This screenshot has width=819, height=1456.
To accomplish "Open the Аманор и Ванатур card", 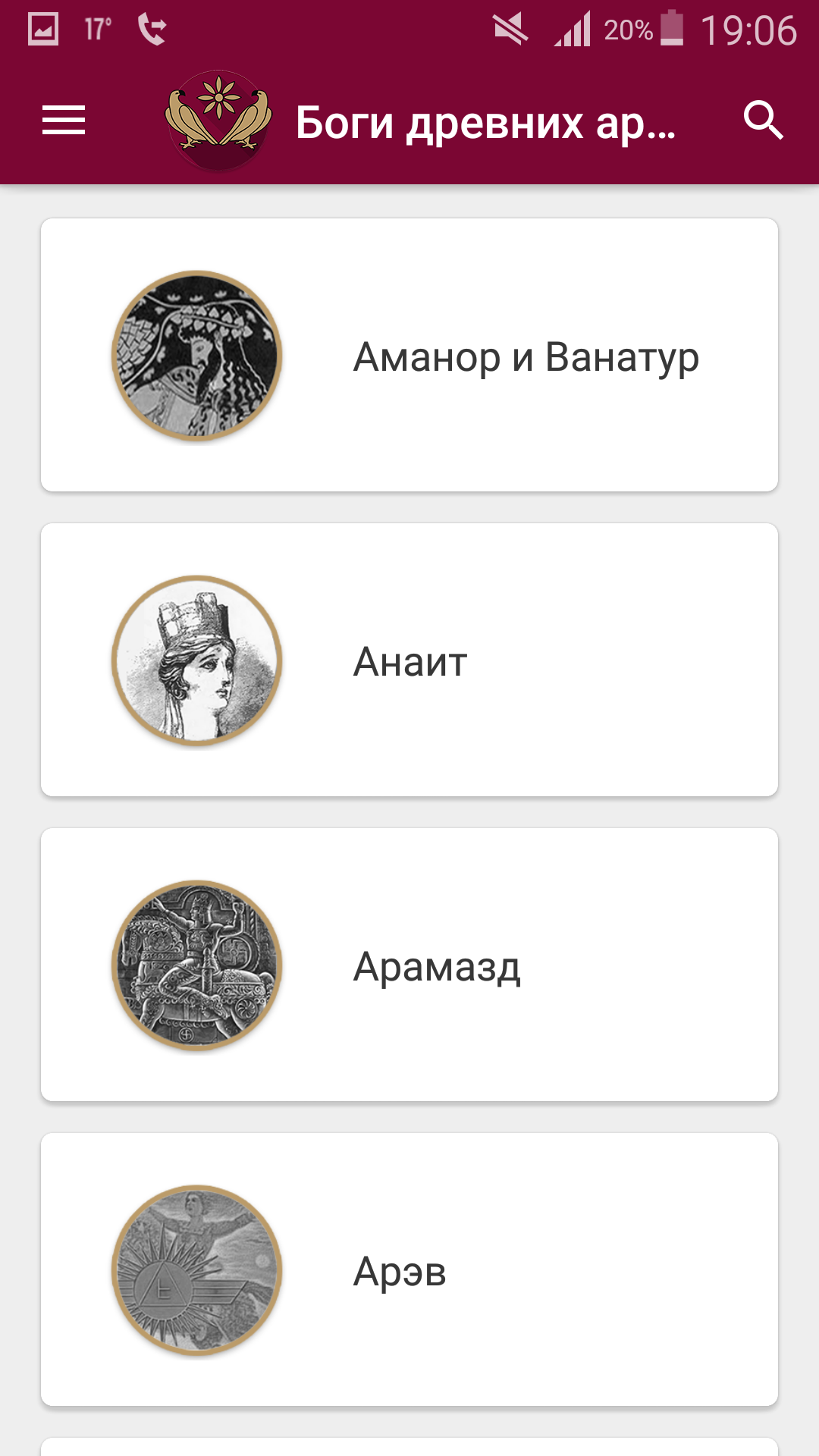I will click(409, 355).
